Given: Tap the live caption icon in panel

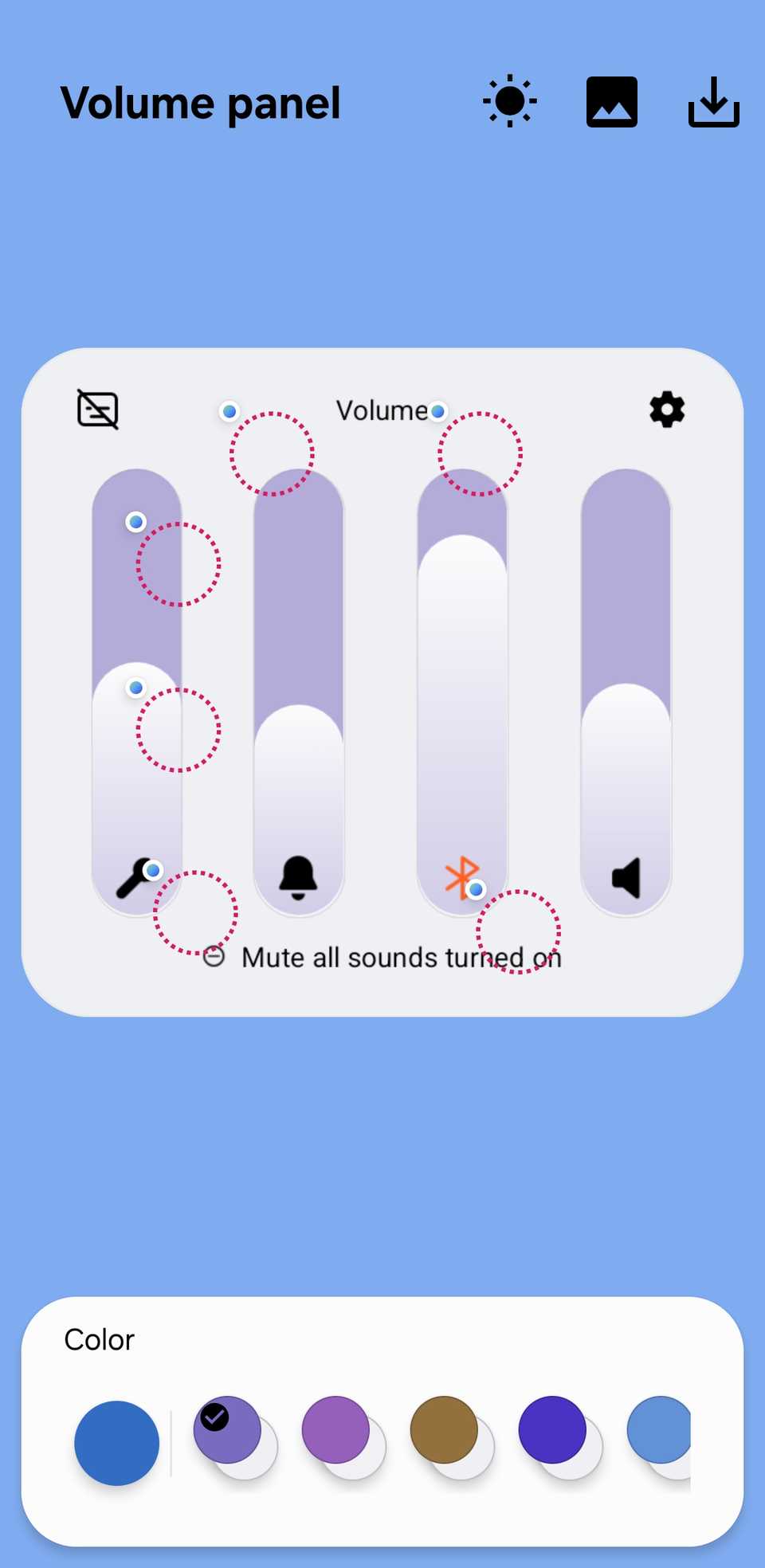Looking at the screenshot, I should tap(98, 410).
